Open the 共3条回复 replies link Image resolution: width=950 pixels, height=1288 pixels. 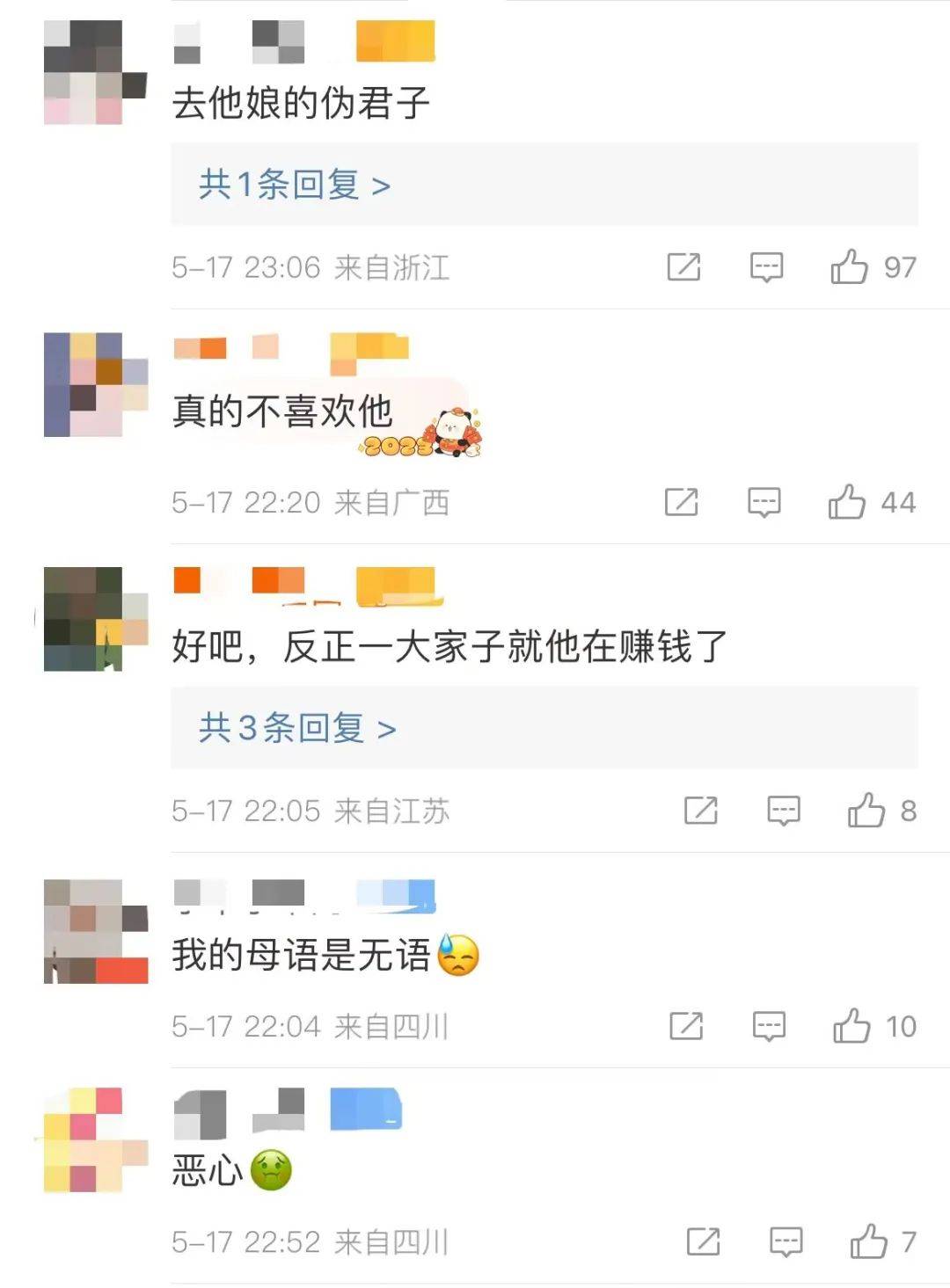(297, 728)
